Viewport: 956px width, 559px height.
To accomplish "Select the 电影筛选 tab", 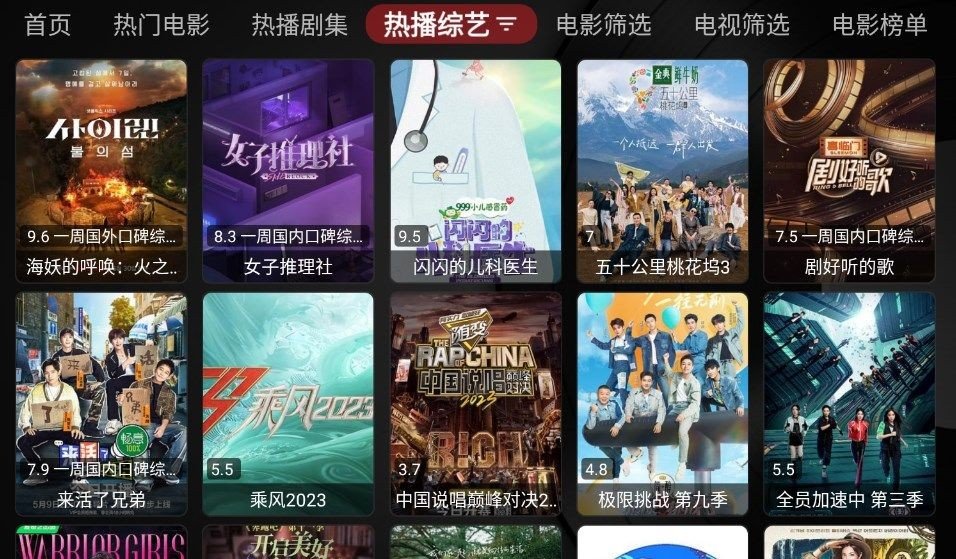I will click(603, 24).
